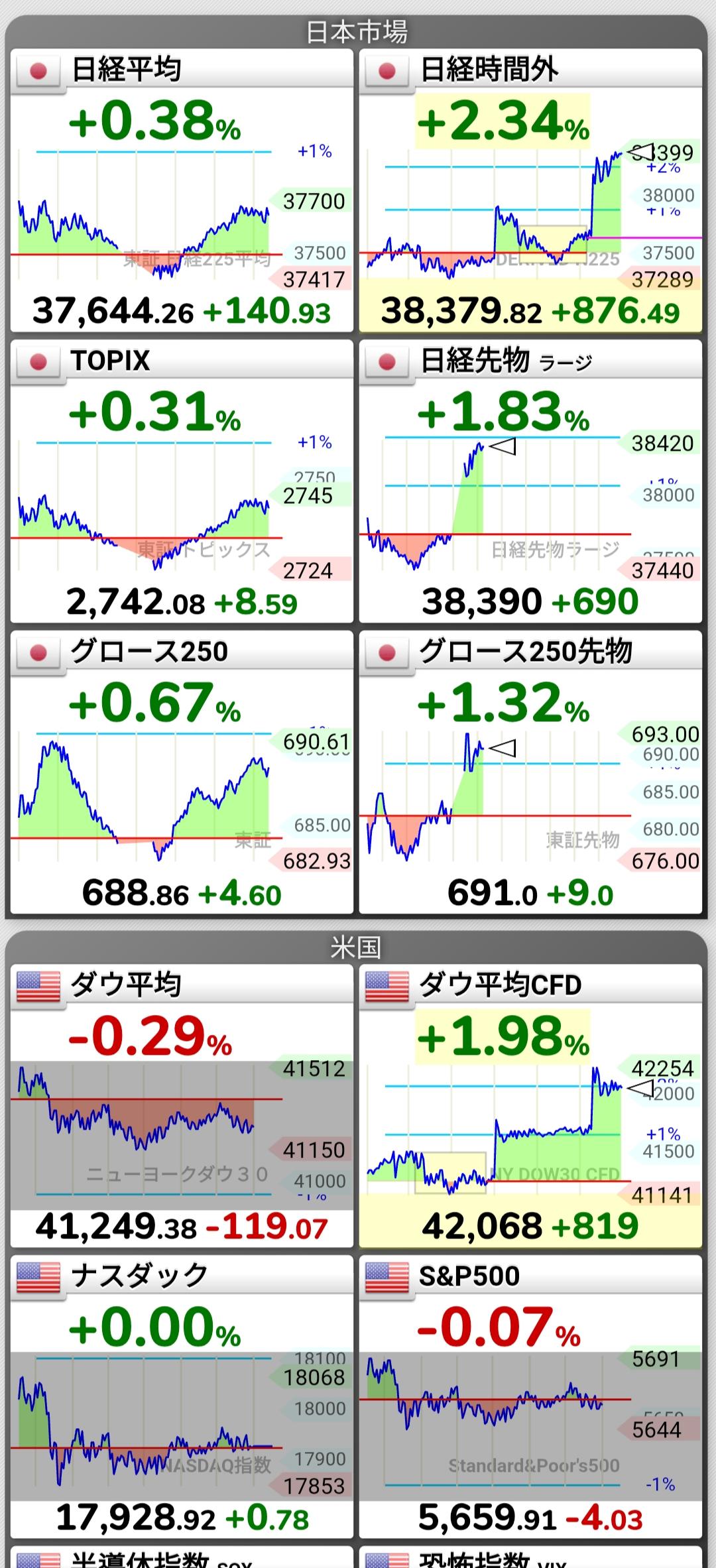The image size is (716, 1568).
Task: Open the グロース250先物 futures card
Action: point(530,773)
